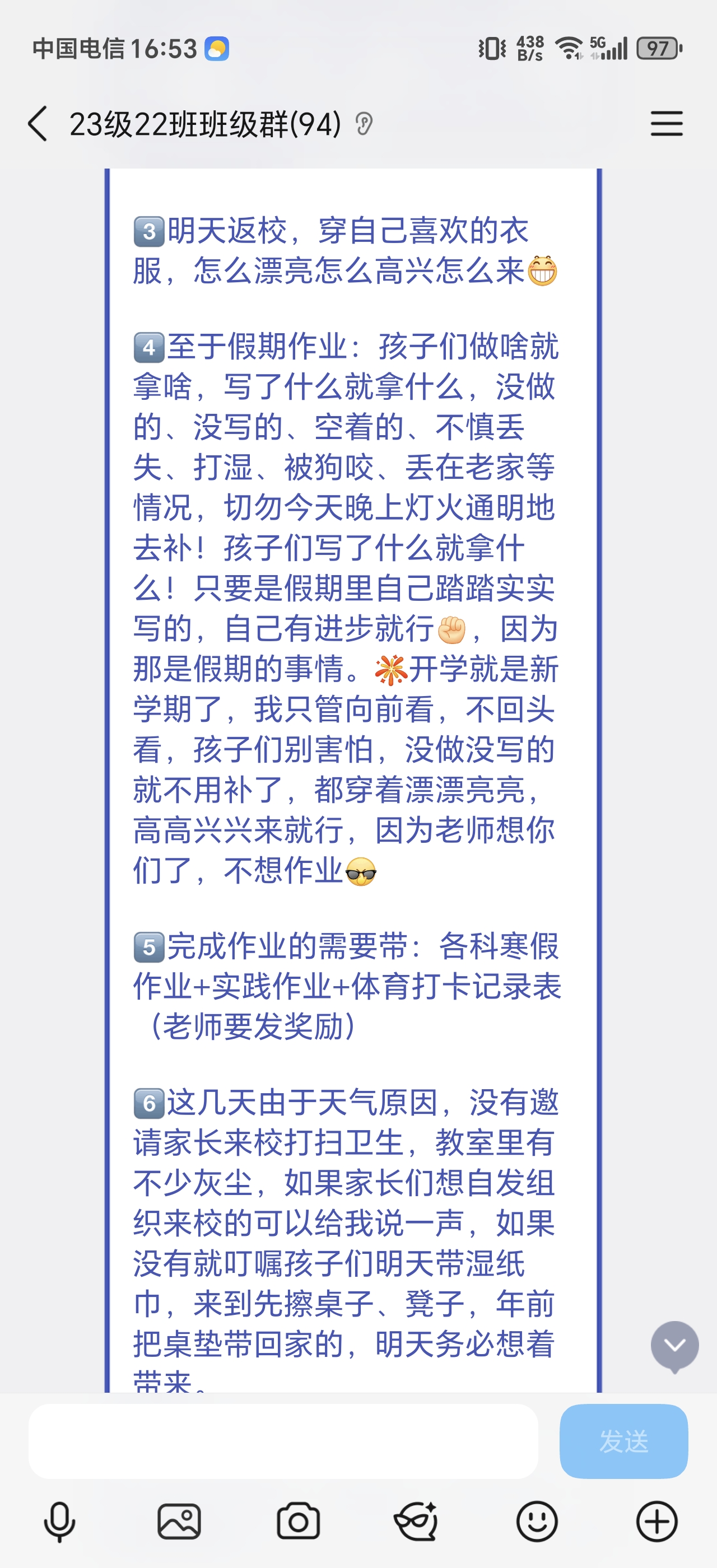Focus the message input field
The image size is (717, 1568).
(283, 1441)
